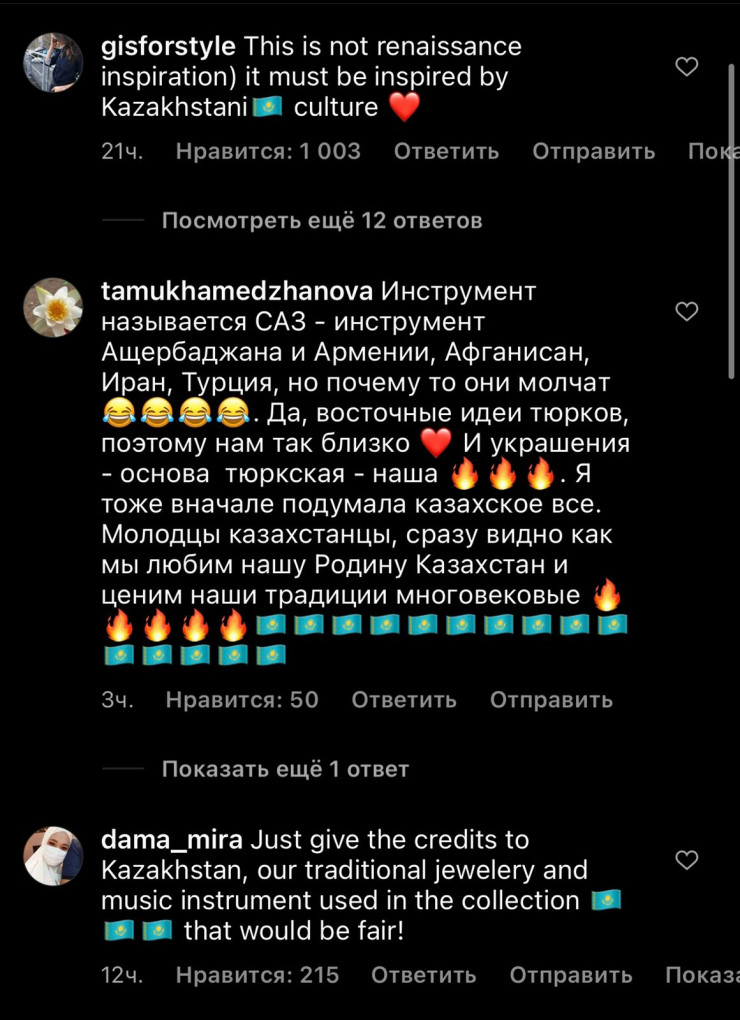View likes count on gisforstyle's comment
Image resolution: width=740 pixels, height=1020 pixels.
268,151
